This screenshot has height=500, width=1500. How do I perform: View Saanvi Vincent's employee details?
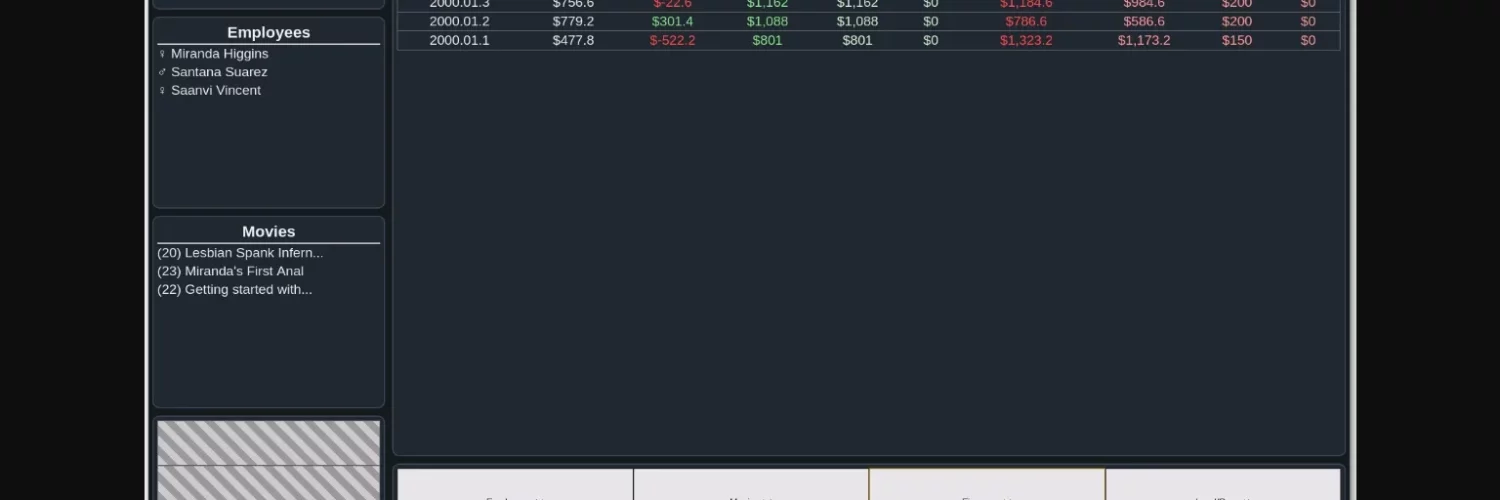pyautogui.click(x=215, y=90)
